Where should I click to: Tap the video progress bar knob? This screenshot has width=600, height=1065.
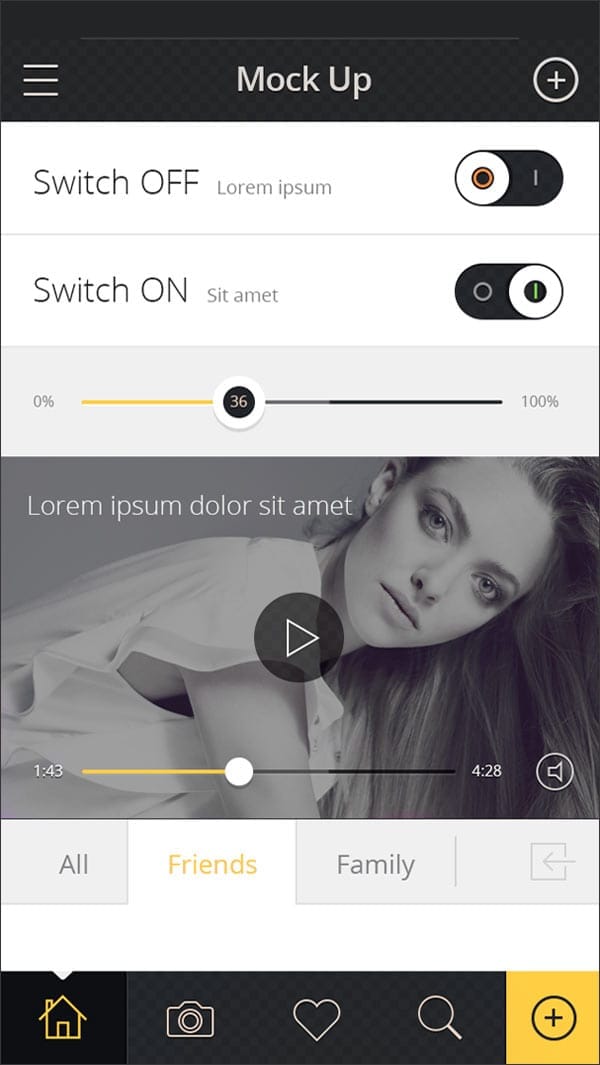coord(238,771)
